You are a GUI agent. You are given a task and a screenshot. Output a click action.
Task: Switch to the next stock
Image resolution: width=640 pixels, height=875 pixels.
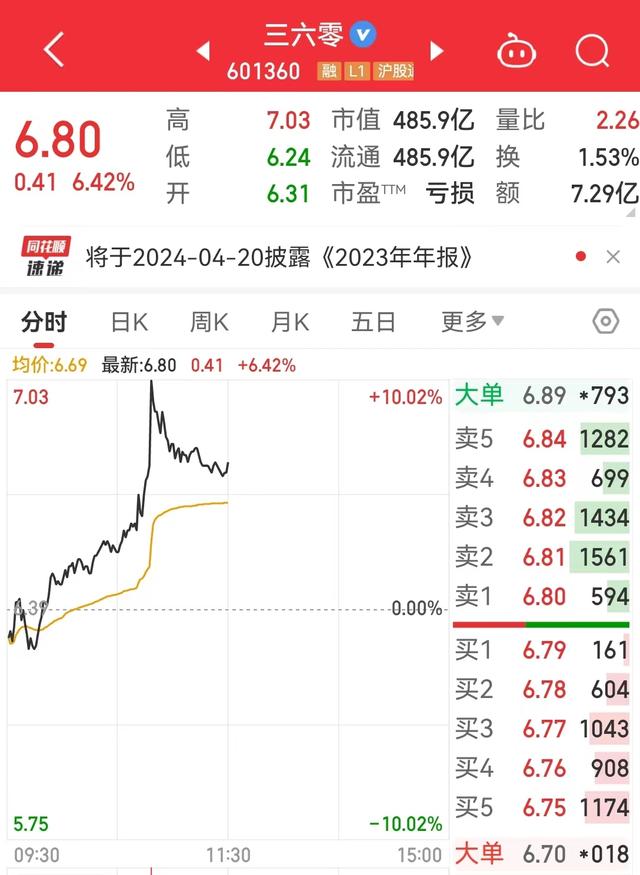tap(436, 50)
